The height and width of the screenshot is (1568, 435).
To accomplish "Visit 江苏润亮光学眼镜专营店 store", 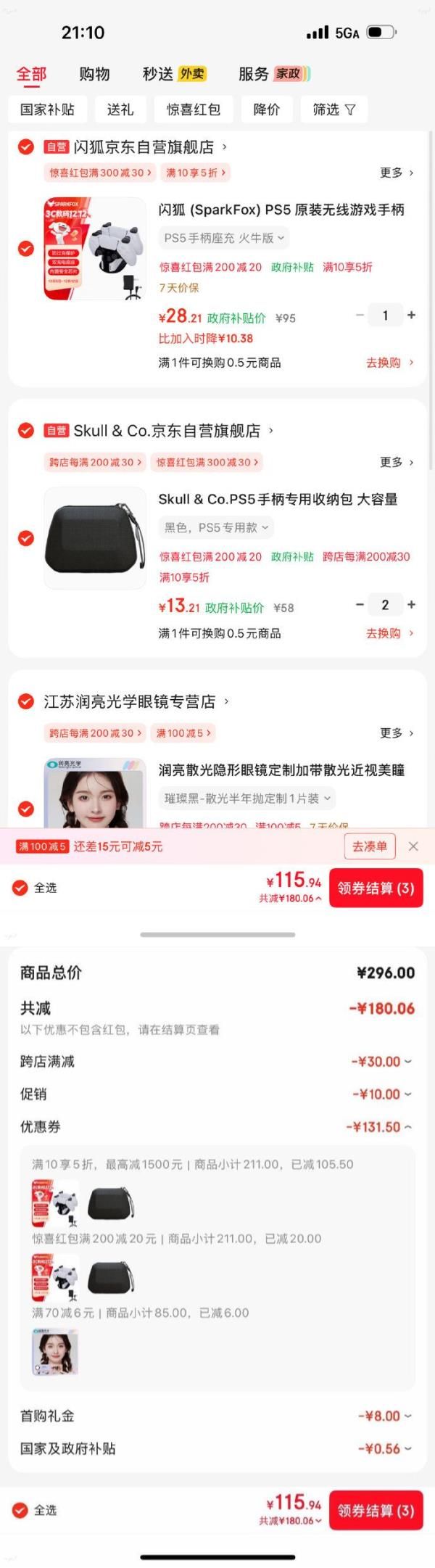I will (130, 702).
